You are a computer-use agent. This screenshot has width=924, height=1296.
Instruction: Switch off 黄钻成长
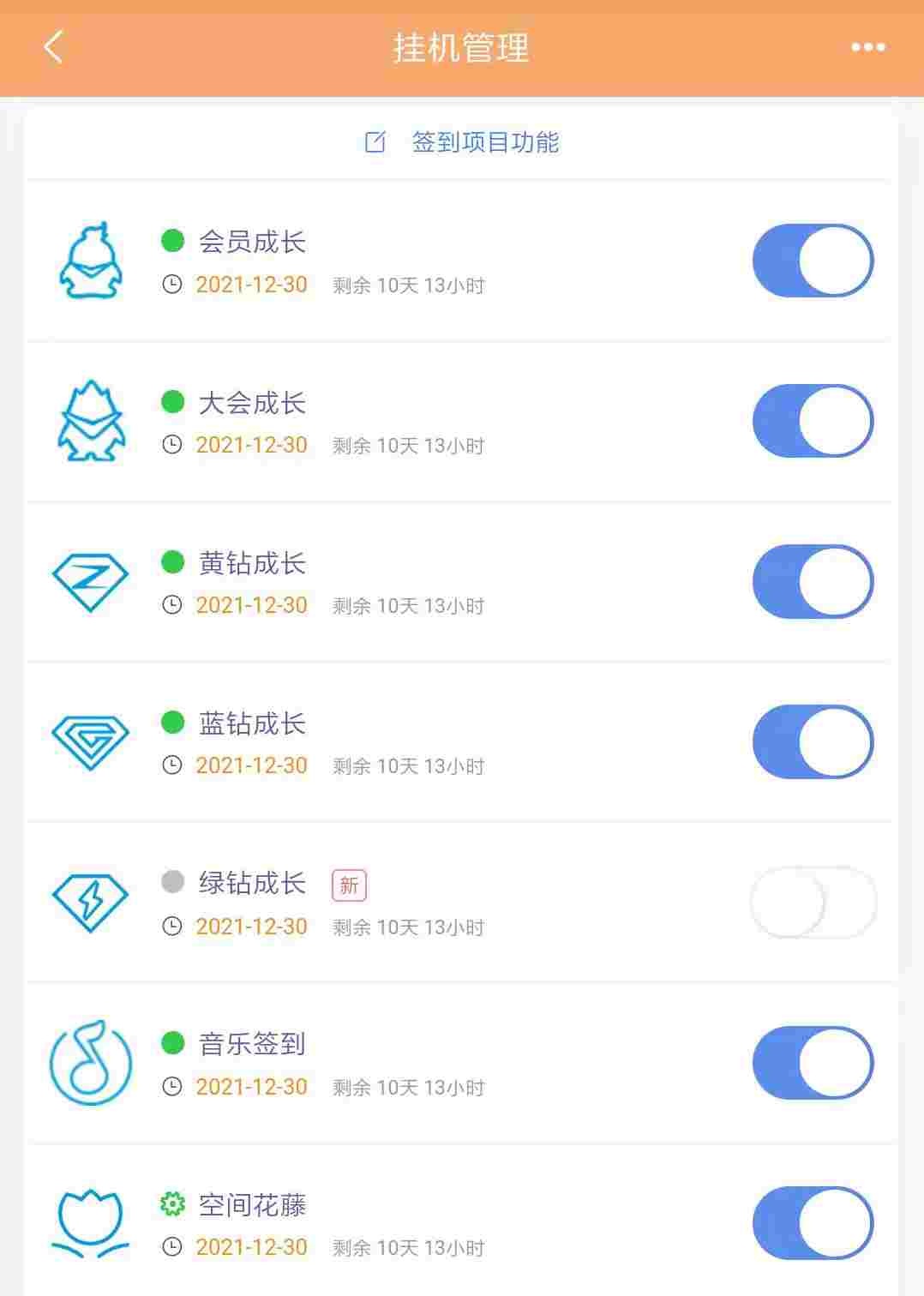(813, 581)
